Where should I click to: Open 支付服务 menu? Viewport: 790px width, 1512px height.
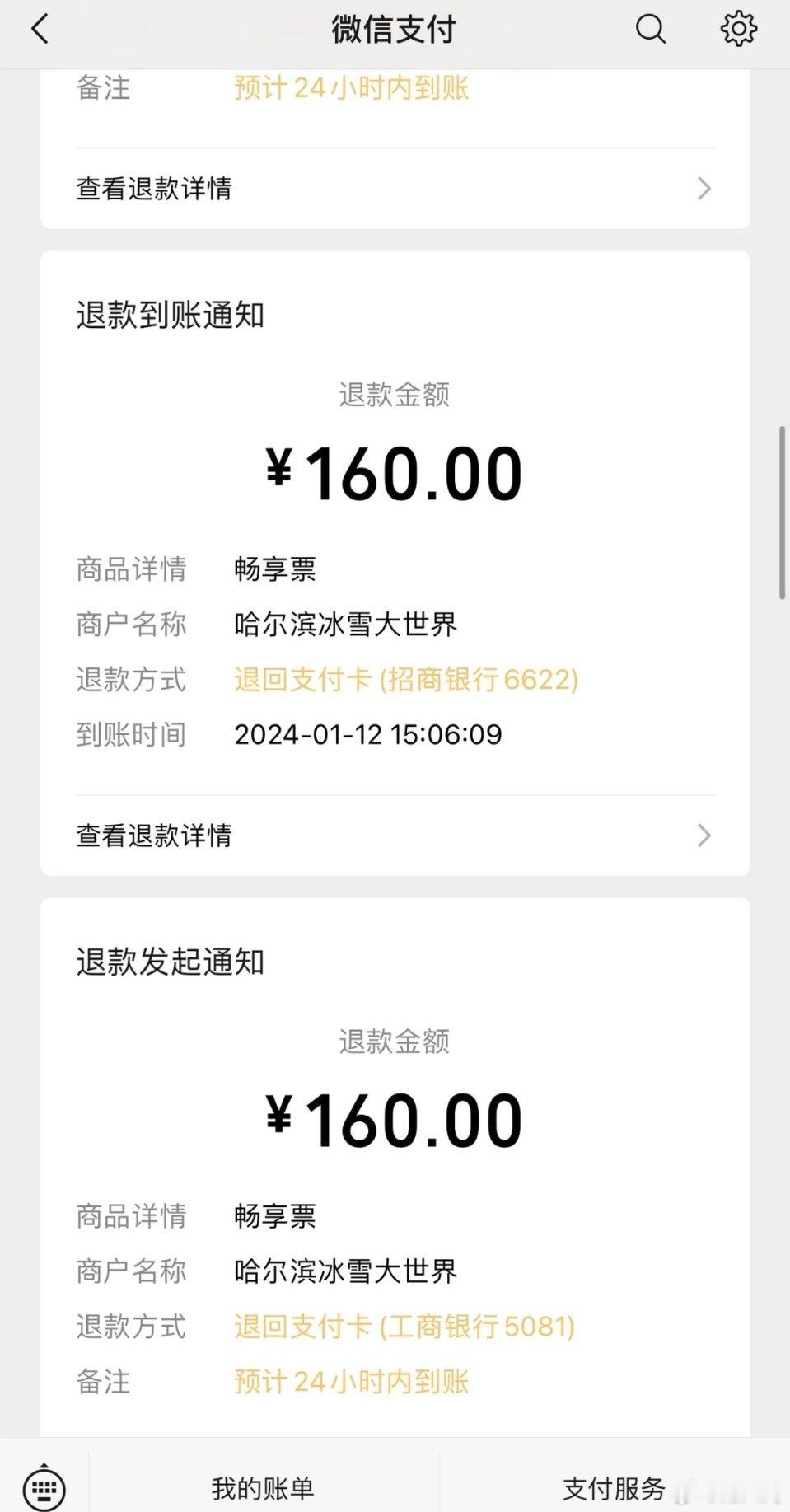pos(614,1488)
